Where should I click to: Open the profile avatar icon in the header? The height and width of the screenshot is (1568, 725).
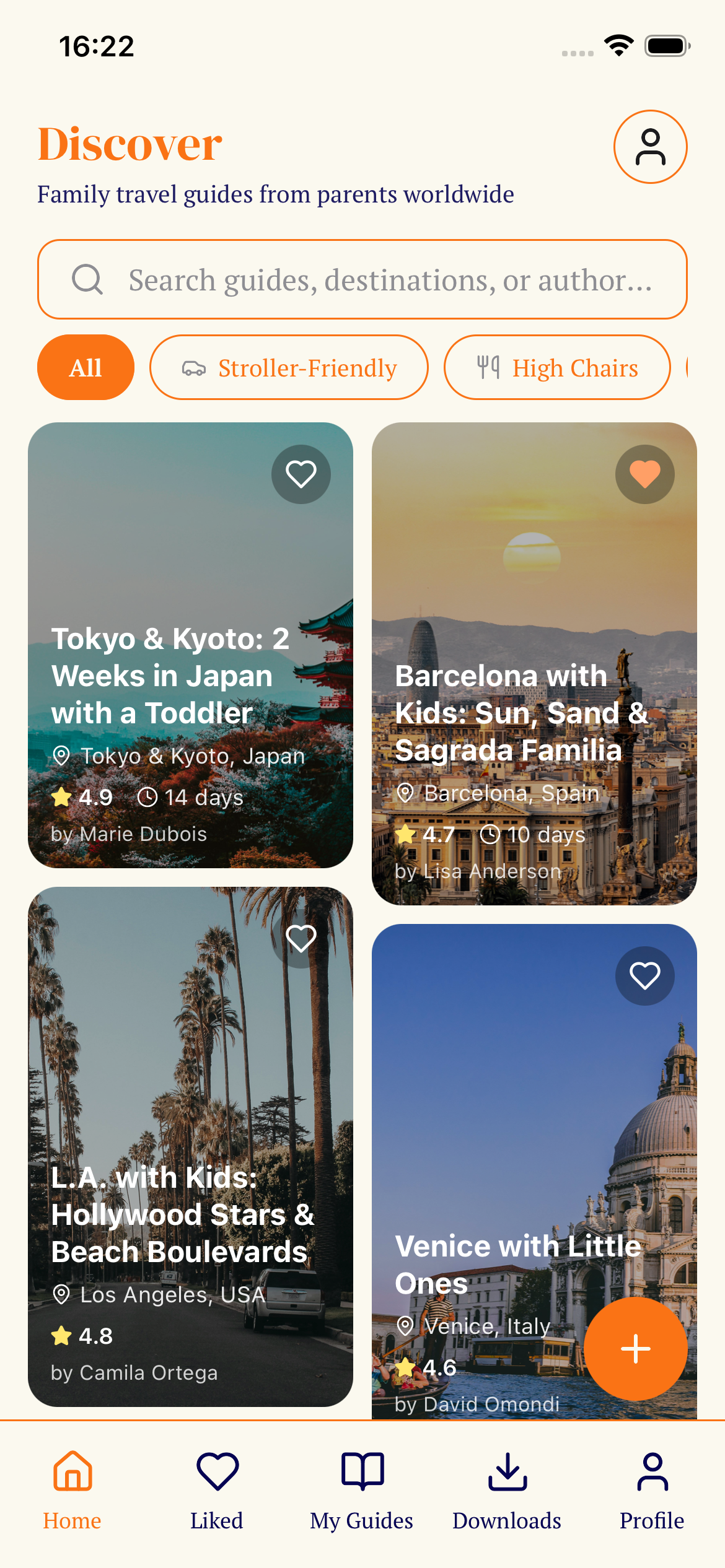650,147
